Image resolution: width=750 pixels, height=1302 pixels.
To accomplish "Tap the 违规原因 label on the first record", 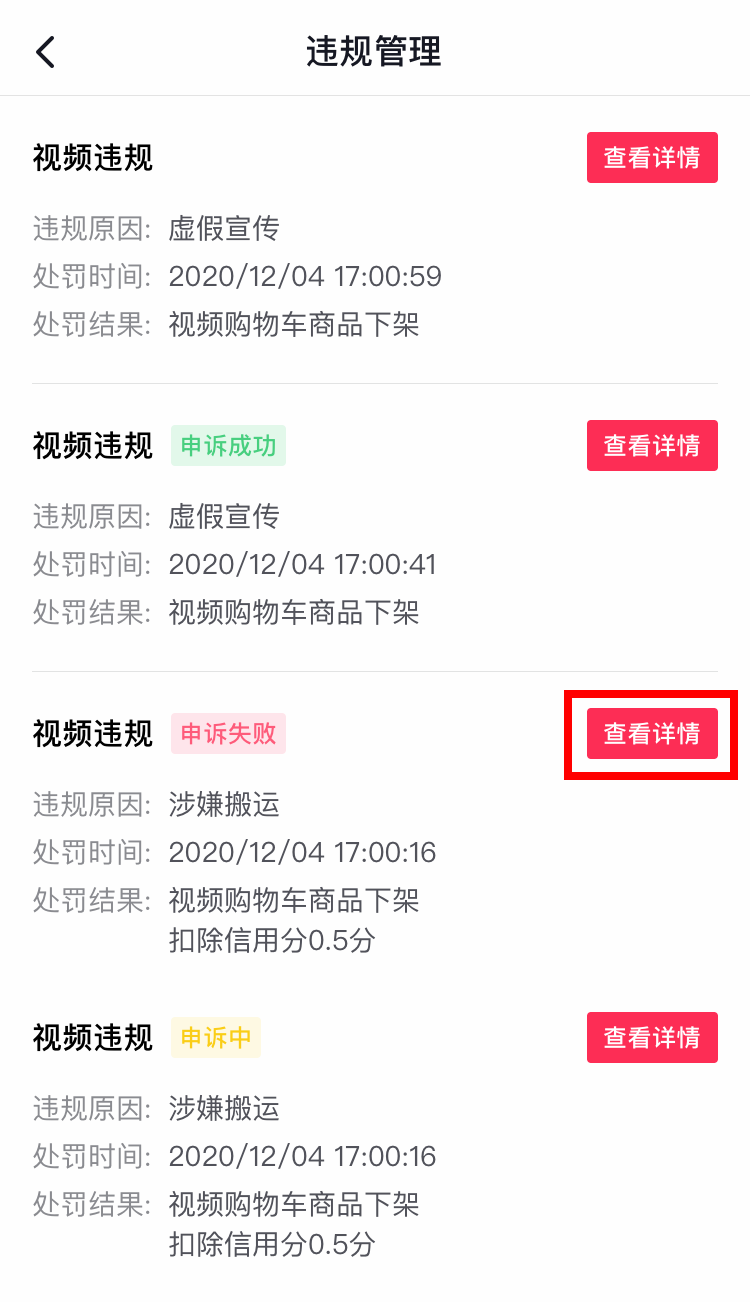I will [93, 229].
